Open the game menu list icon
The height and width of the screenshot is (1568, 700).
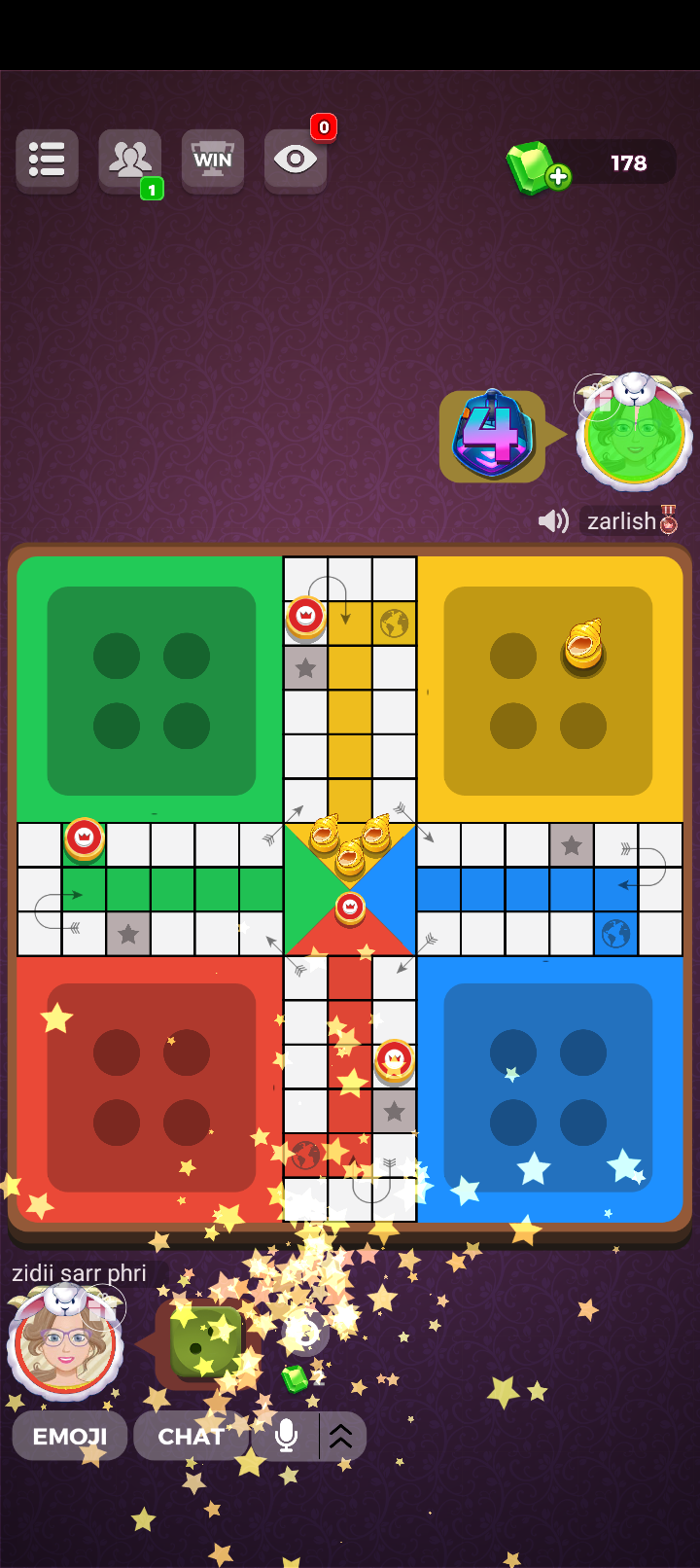click(47, 160)
